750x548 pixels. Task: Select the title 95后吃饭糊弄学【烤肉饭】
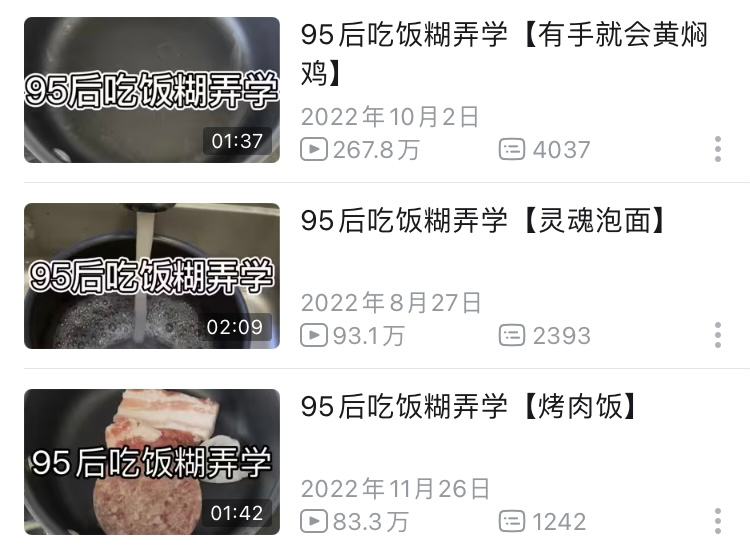(x=470, y=407)
